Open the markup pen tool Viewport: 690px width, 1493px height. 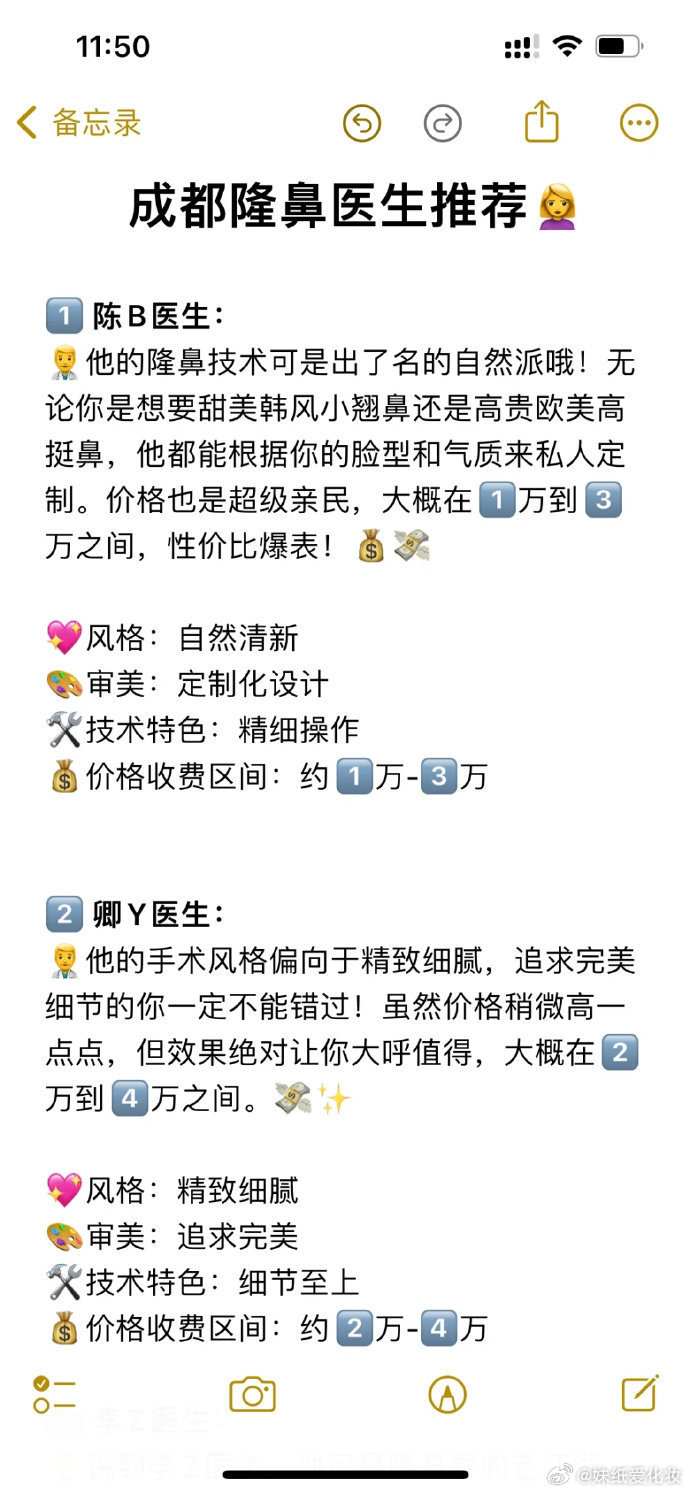pos(447,1394)
